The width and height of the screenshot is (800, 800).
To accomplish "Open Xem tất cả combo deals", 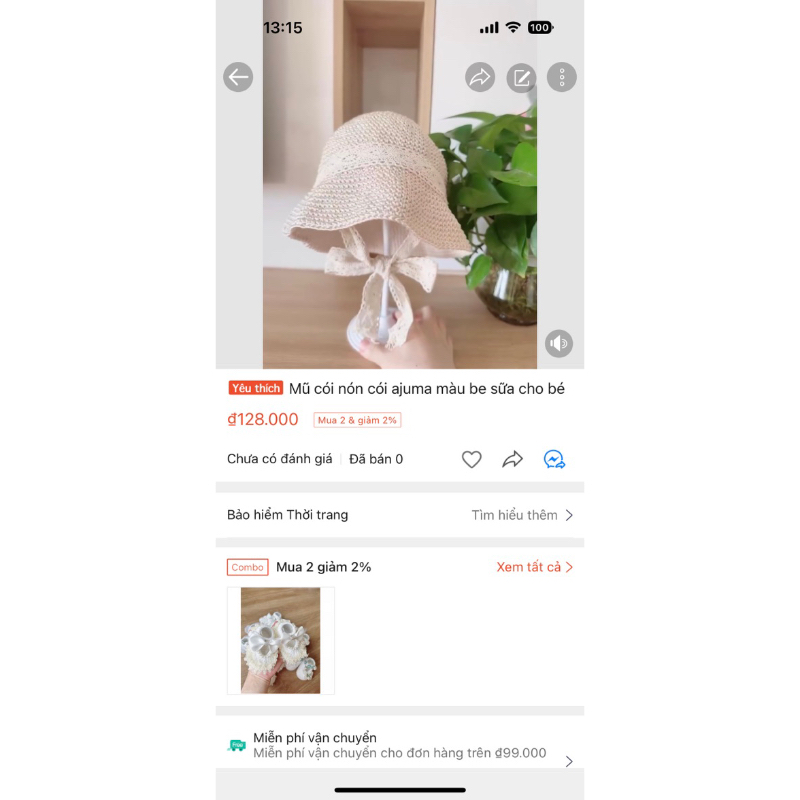I will click(535, 567).
